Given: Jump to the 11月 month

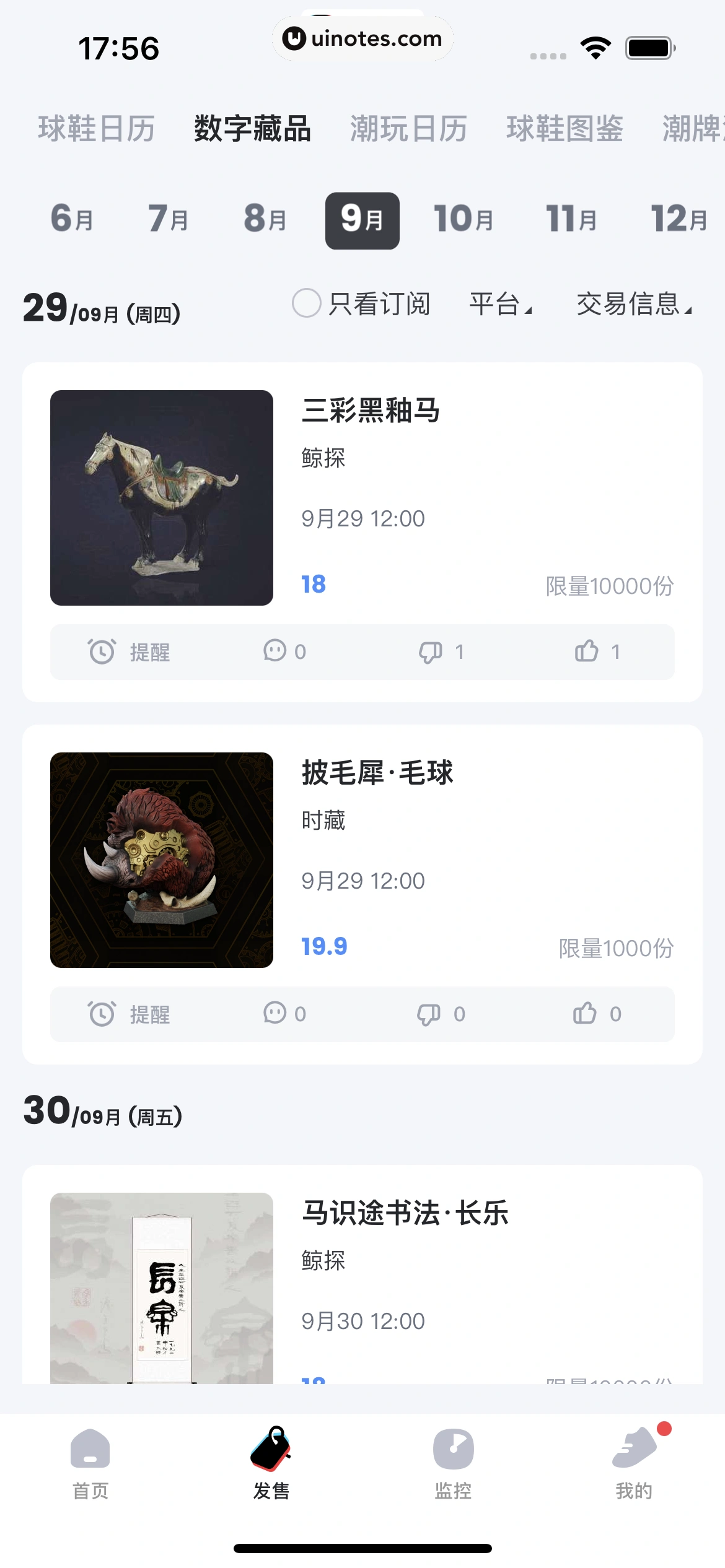Looking at the screenshot, I should (x=571, y=219).
